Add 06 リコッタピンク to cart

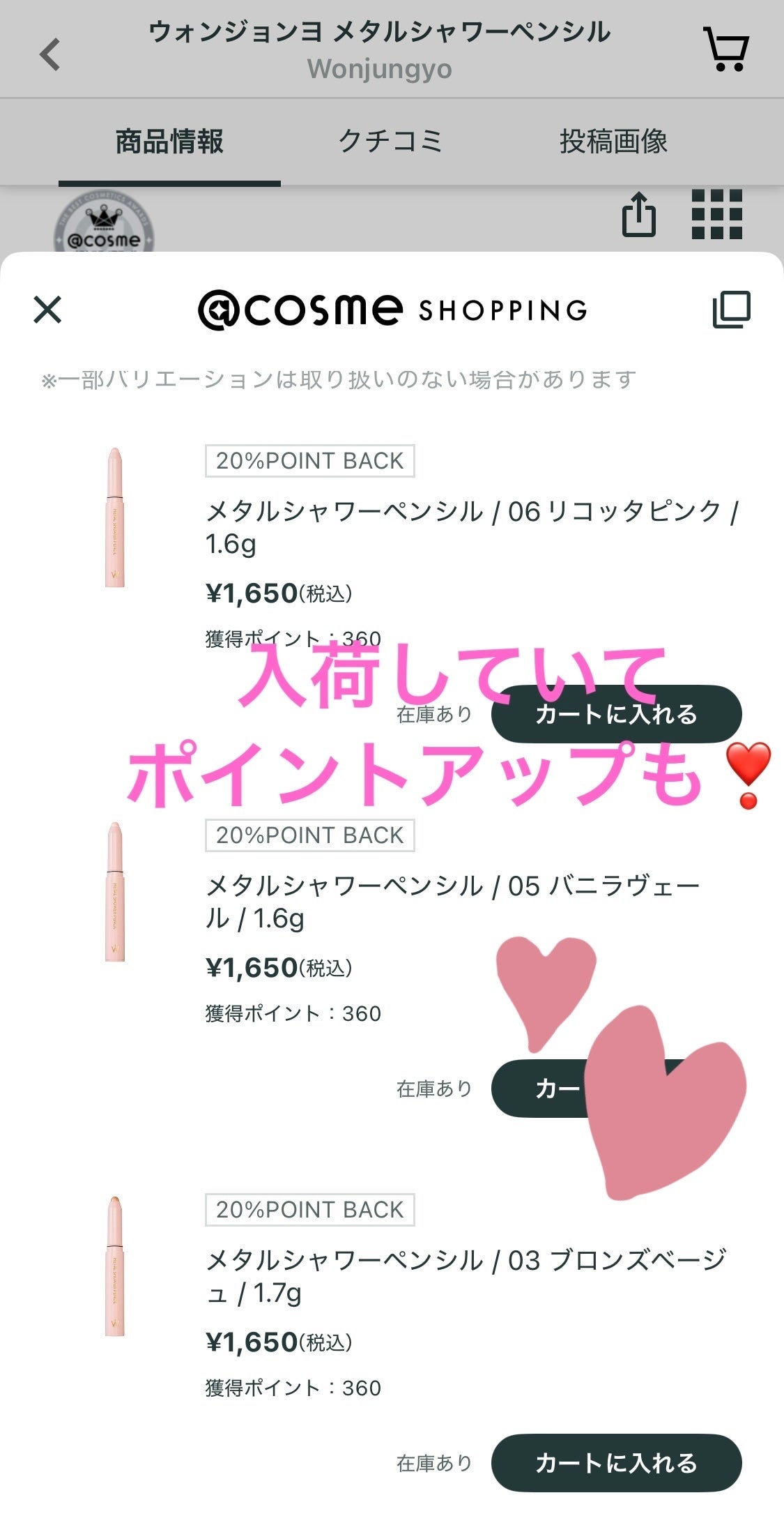tap(616, 714)
